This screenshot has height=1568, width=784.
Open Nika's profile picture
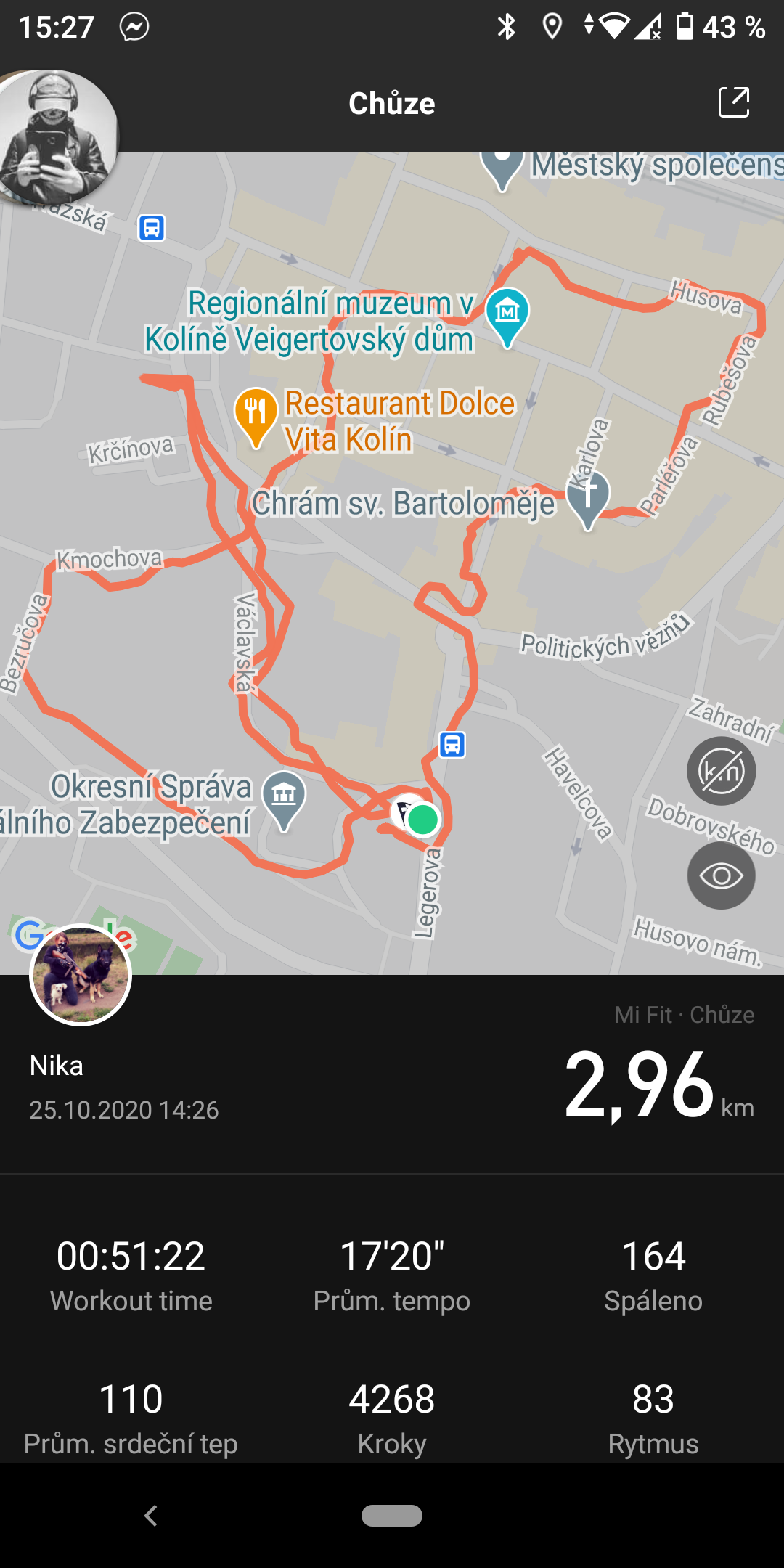pos(81,975)
